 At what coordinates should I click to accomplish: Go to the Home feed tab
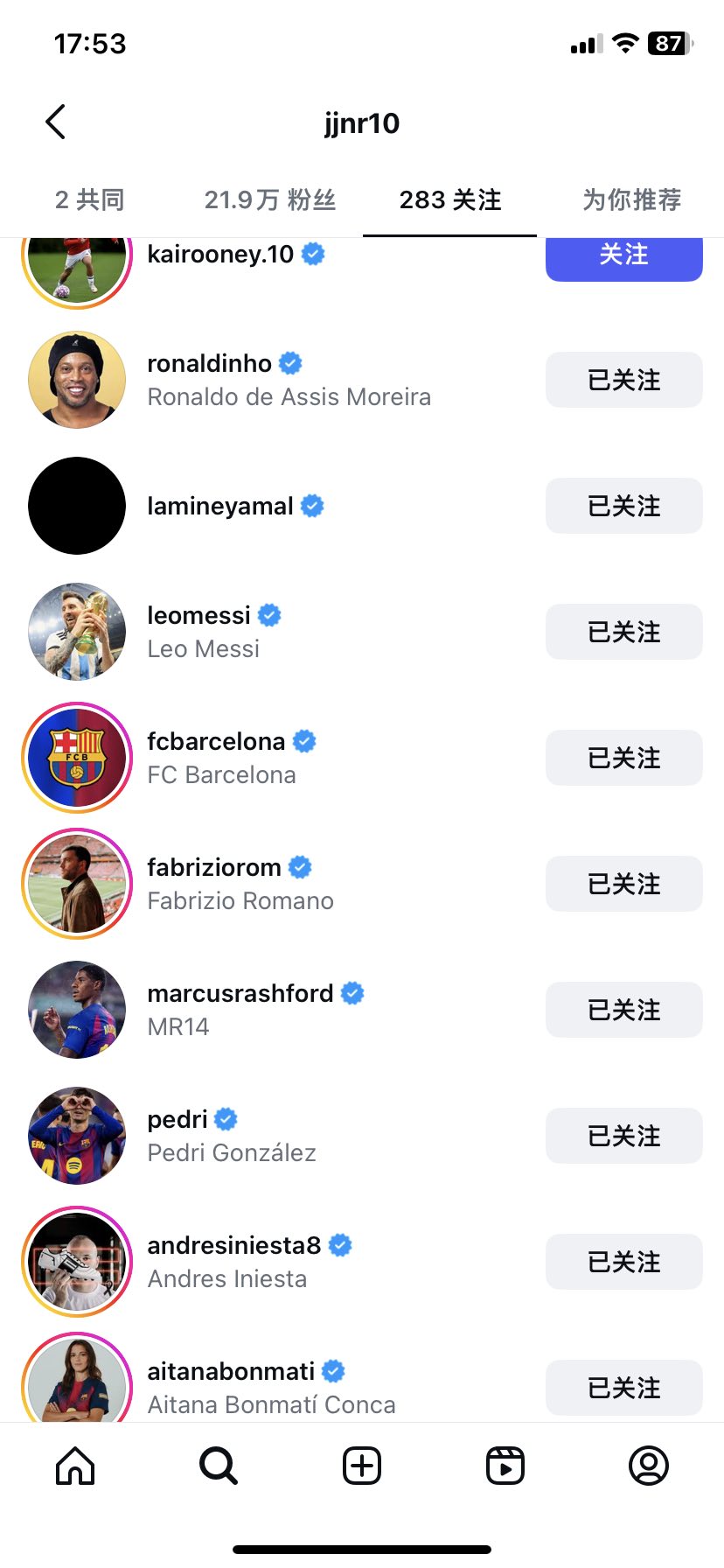click(x=75, y=1466)
